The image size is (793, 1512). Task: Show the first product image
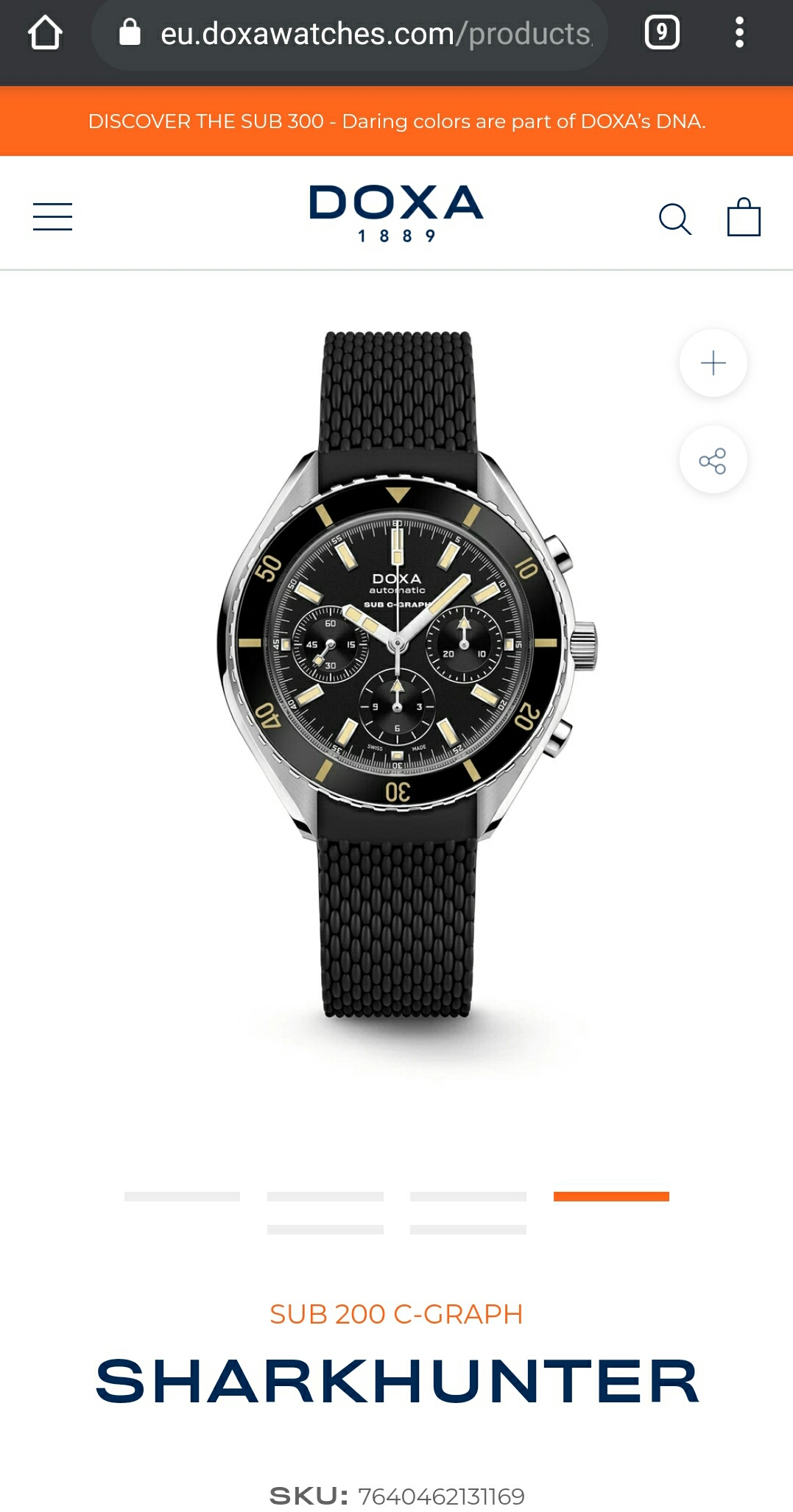(x=182, y=1196)
